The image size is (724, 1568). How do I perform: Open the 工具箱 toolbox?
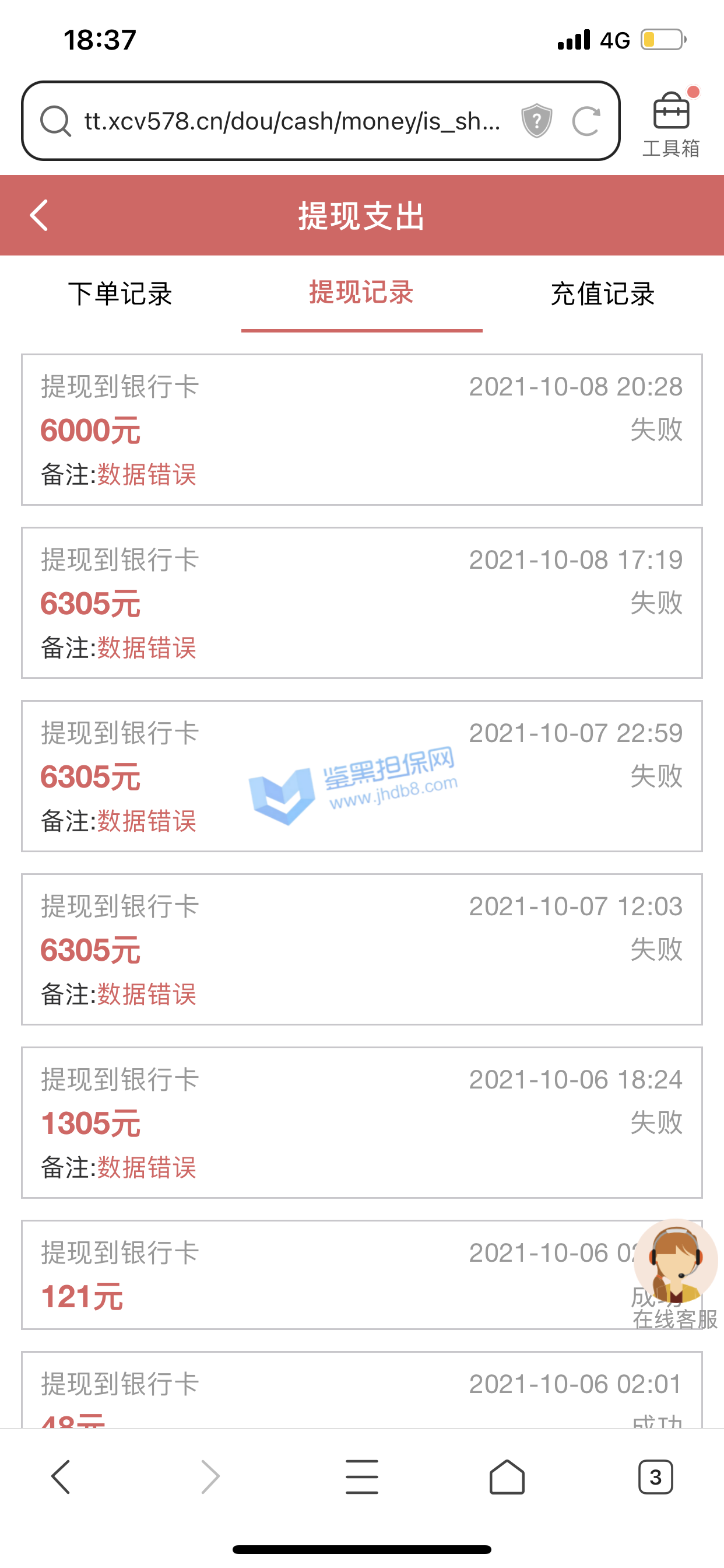click(x=671, y=124)
